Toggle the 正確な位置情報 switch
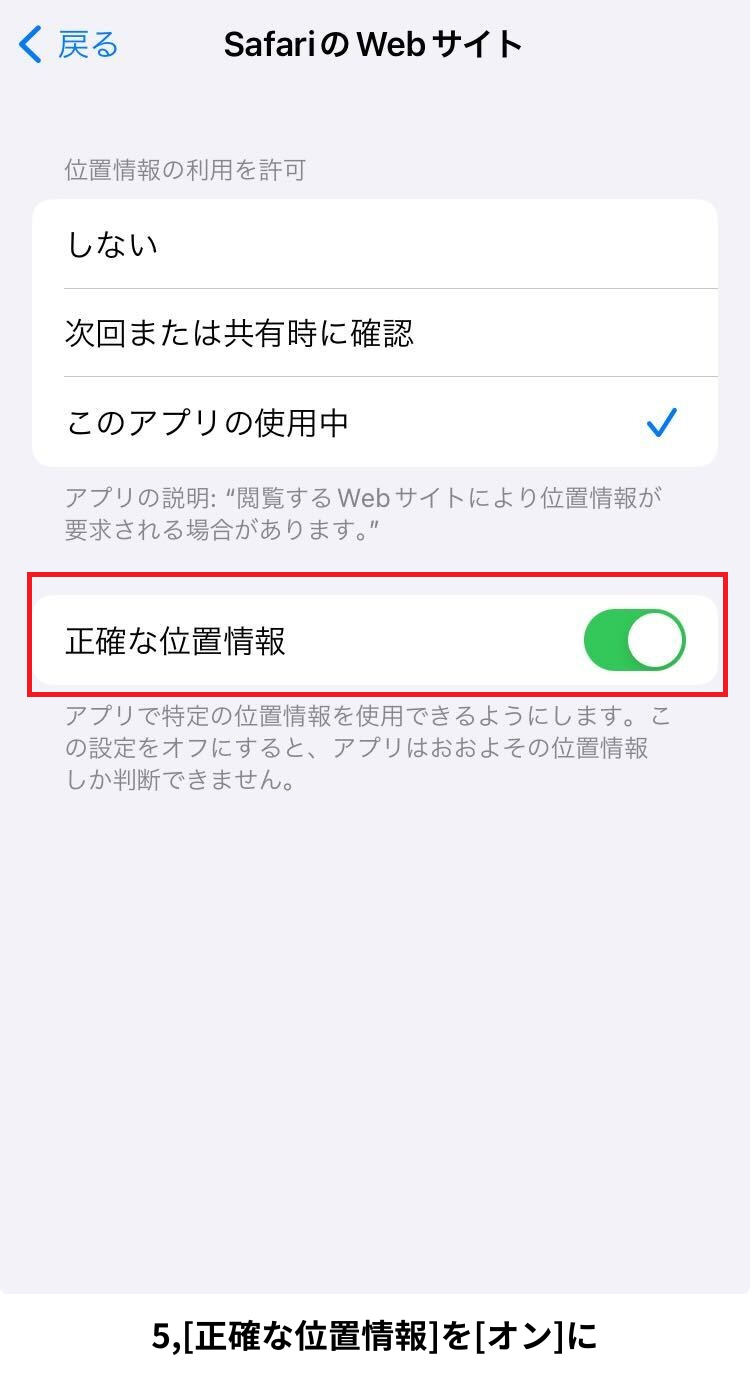 coord(634,641)
